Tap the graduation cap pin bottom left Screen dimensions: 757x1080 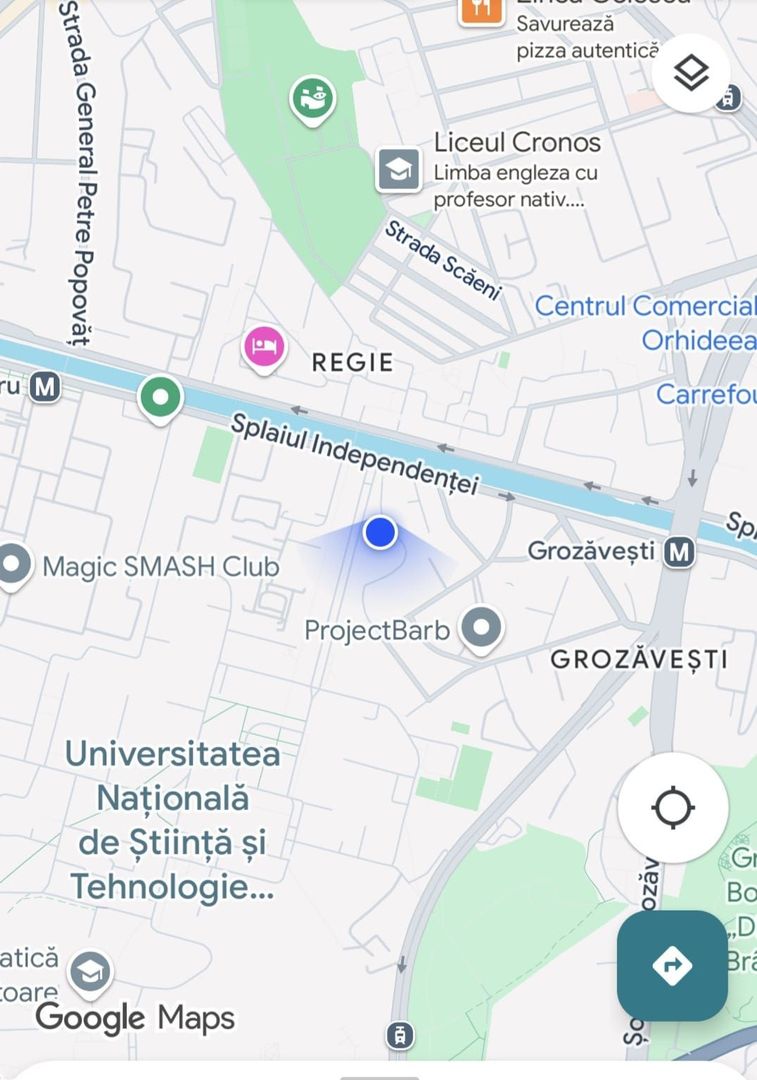[89, 971]
